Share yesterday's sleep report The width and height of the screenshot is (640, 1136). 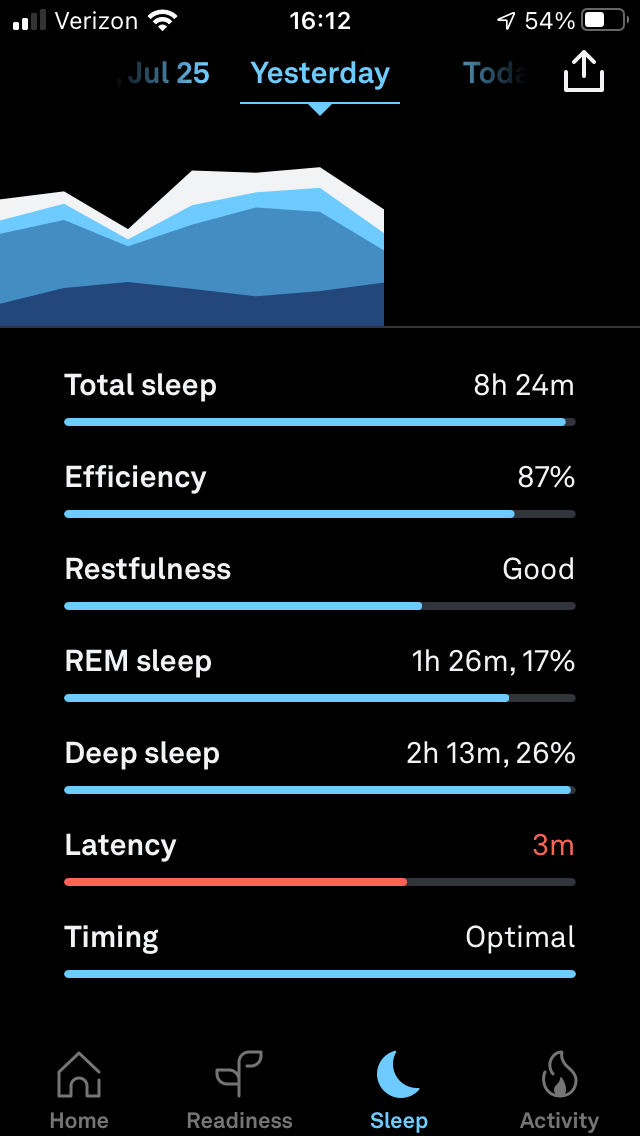pyautogui.click(x=584, y=72)
